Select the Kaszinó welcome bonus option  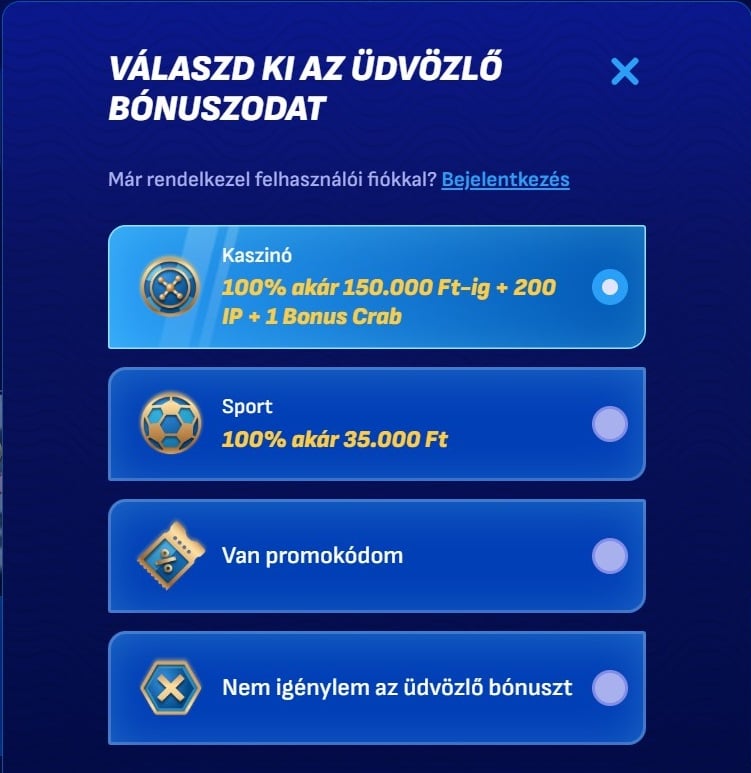coord(609,288)
